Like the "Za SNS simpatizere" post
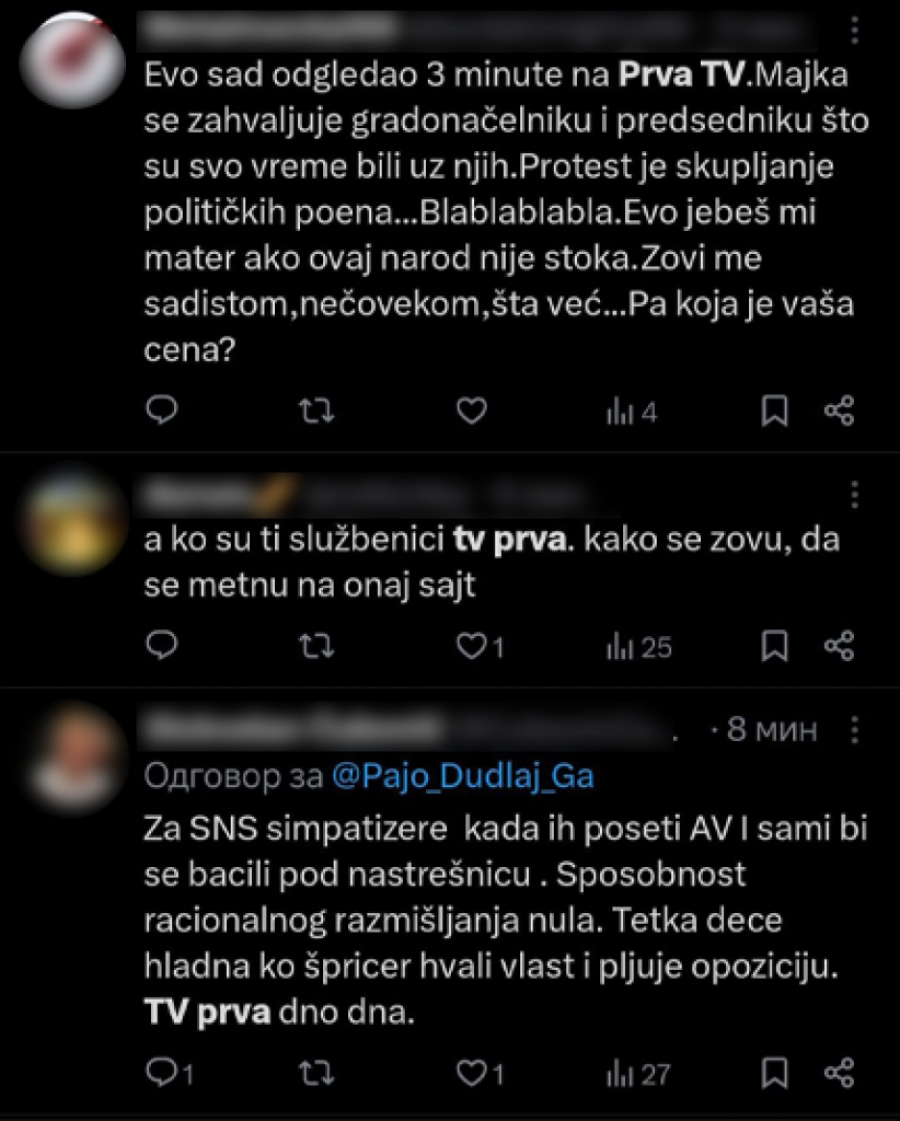 point(471,1073)
